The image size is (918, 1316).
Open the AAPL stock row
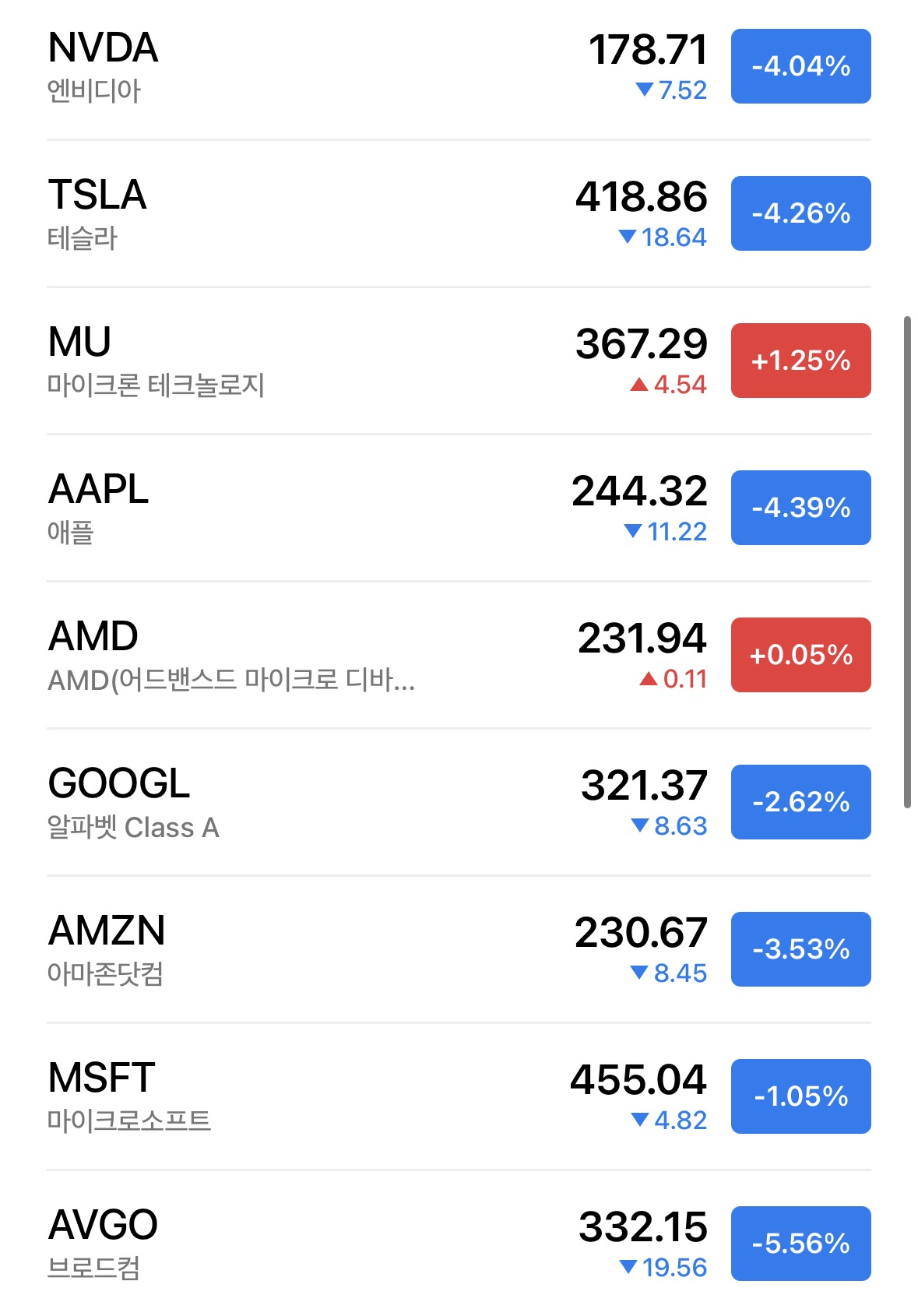[x=459, y=508]
